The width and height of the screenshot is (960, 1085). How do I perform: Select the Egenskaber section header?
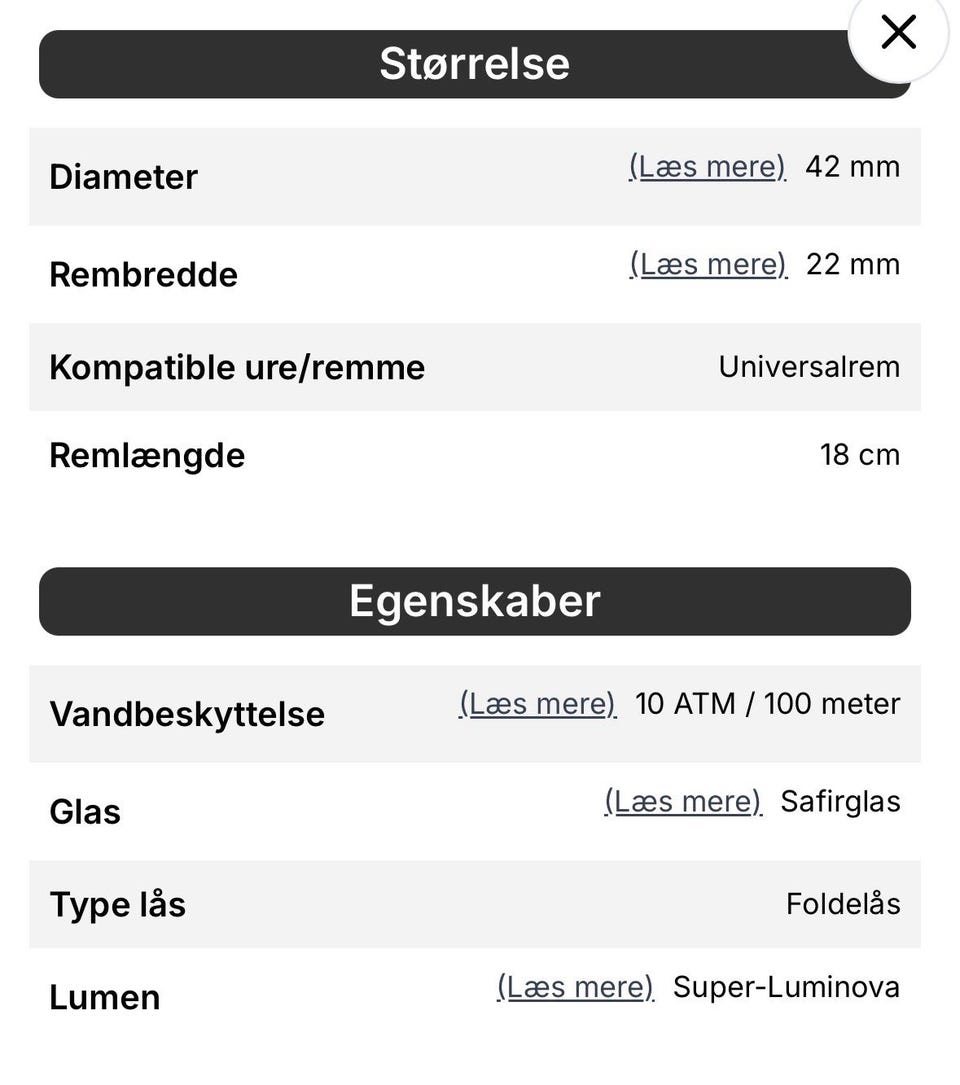click(474, 600)
